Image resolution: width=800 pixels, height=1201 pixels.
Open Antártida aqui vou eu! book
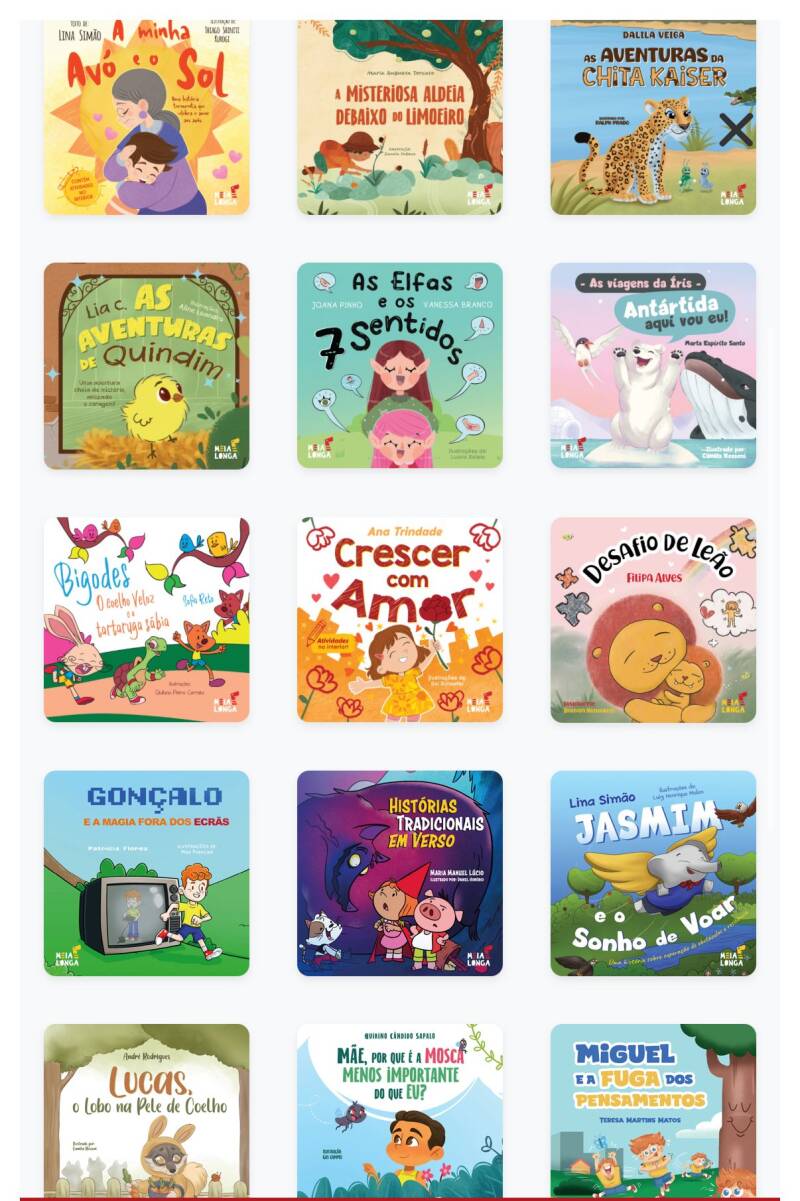click(x=653, y=366)
